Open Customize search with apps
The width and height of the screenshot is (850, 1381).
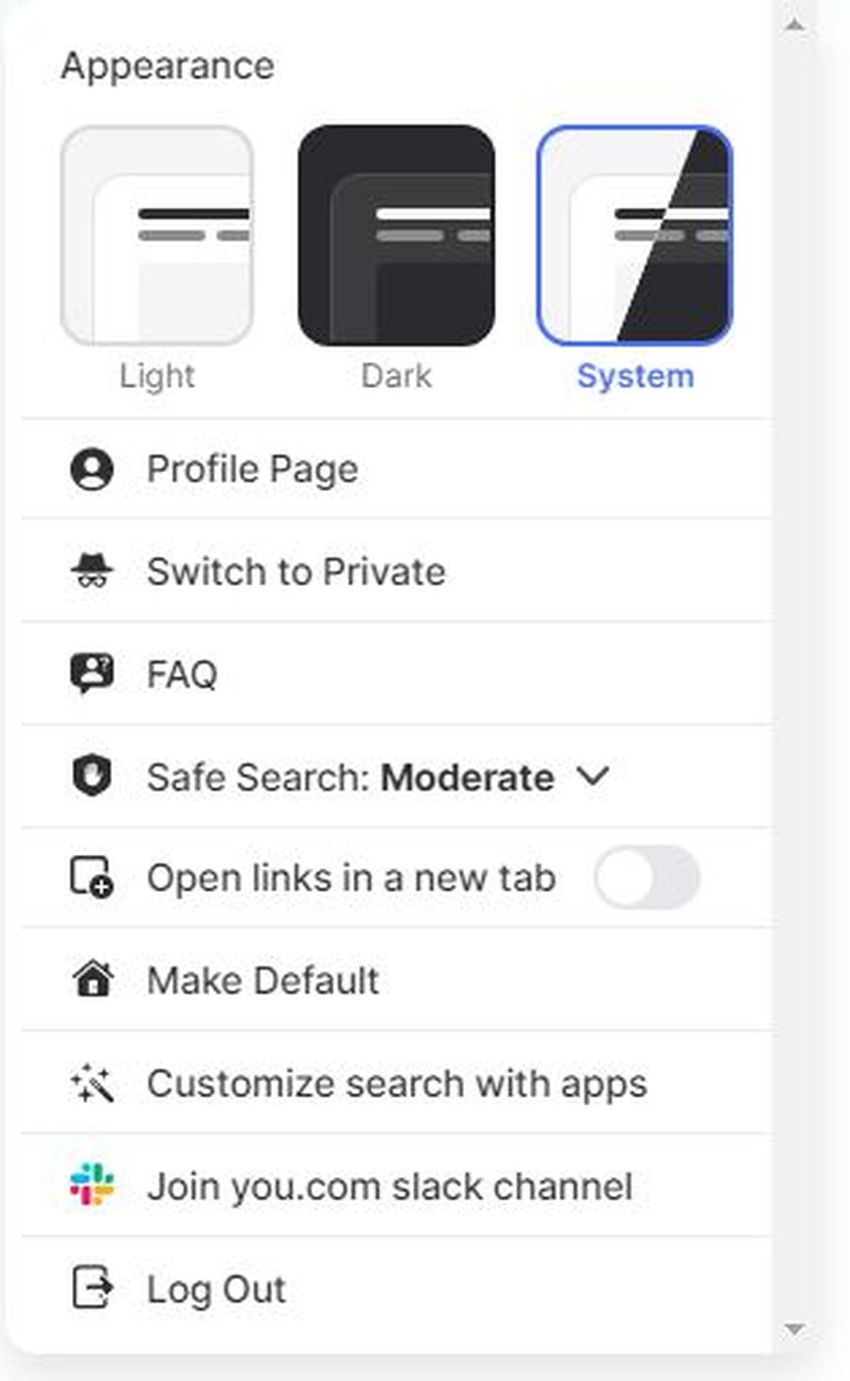point(396,1084)
